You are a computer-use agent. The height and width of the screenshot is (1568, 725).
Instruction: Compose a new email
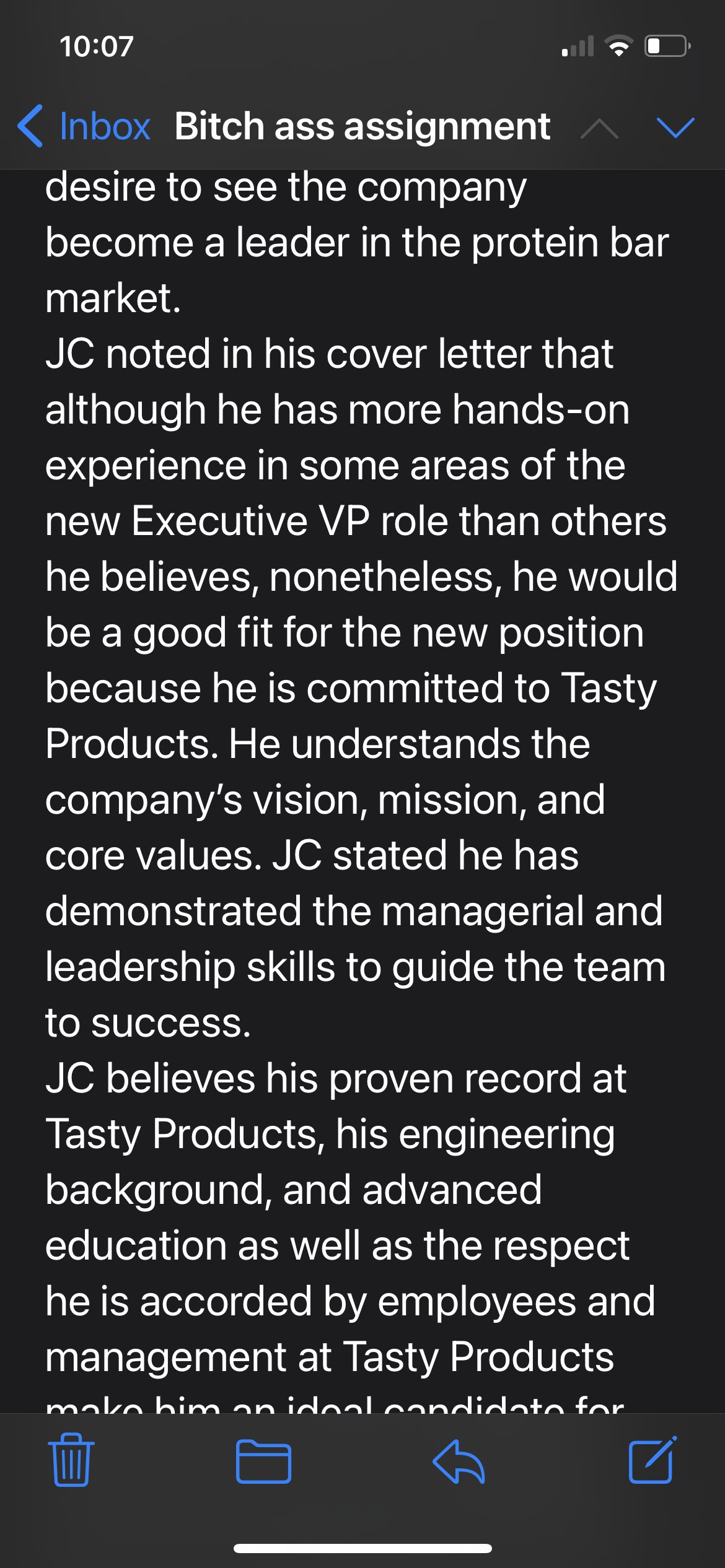[x=652, y=1460]
